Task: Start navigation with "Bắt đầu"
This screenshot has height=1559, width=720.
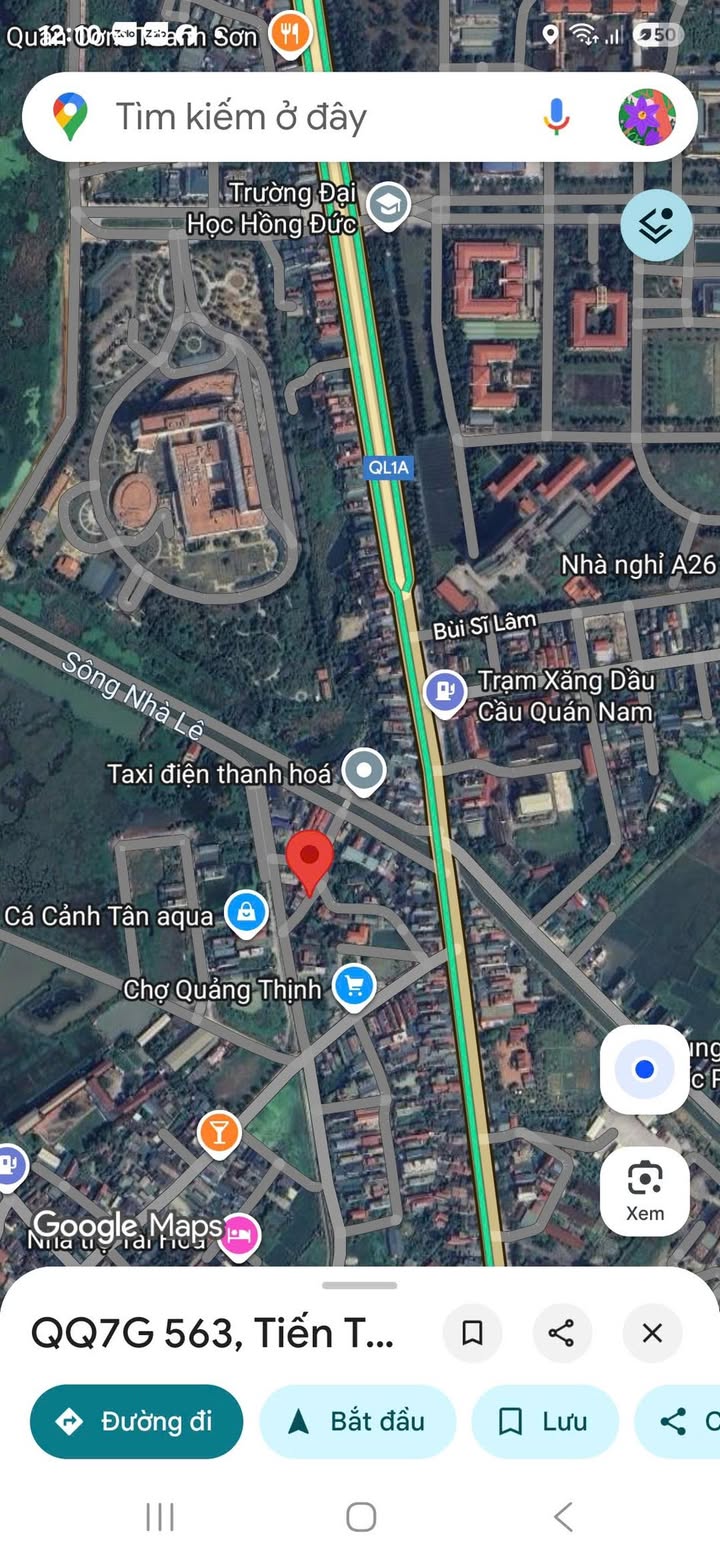Action: coord(358,1421)
